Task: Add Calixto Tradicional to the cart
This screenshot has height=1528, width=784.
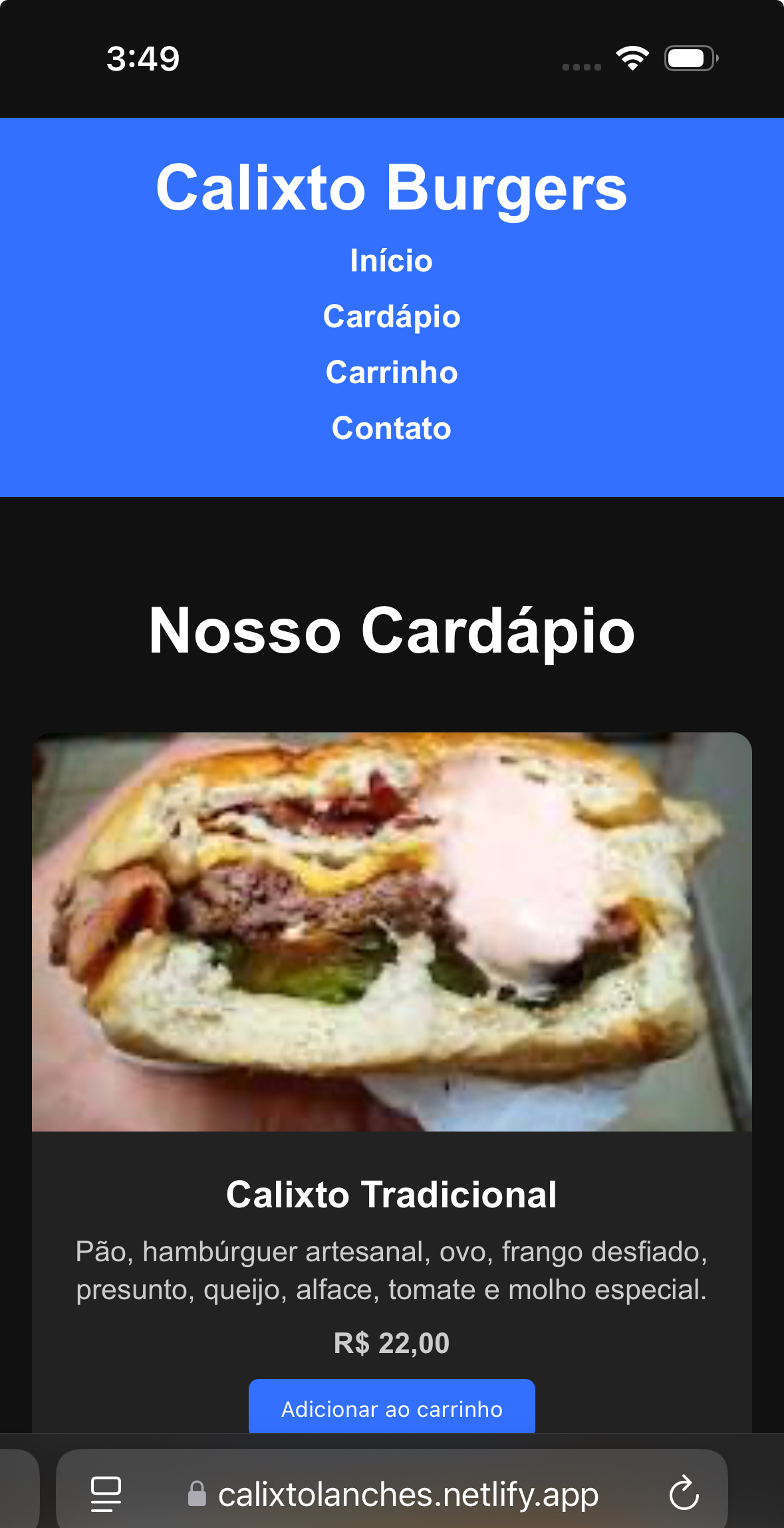Action: [392, 1407]
